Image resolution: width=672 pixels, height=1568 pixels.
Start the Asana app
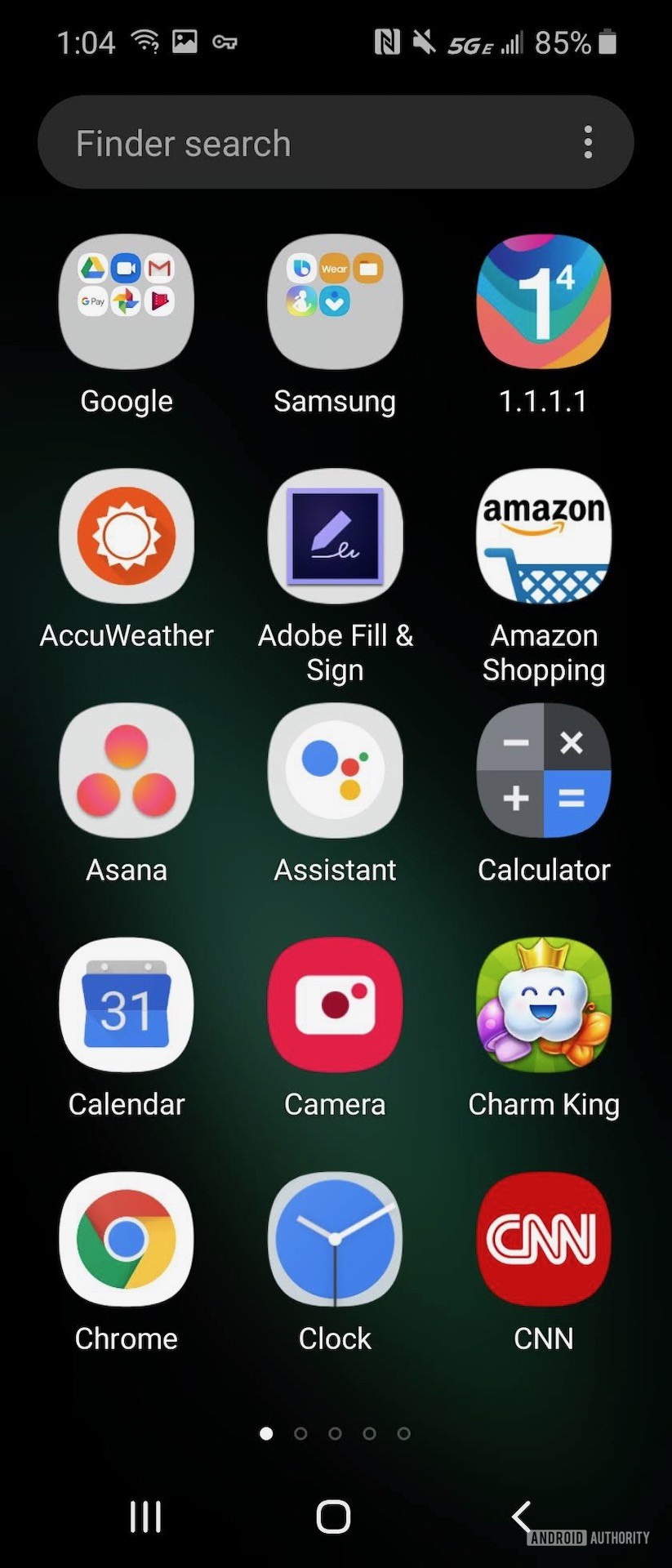[x=126, y=769]
